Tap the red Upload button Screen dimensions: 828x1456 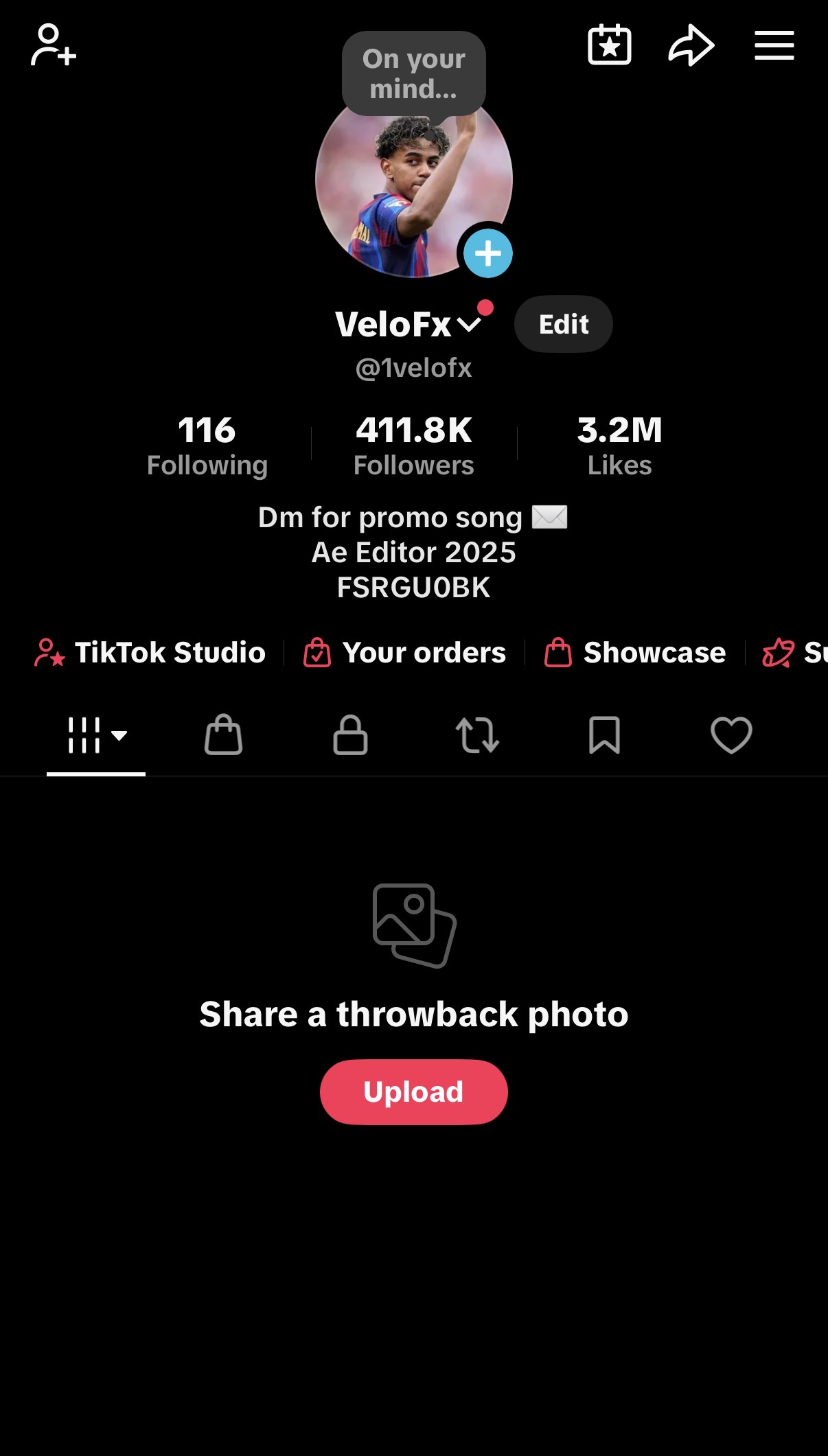[x=414, y=1092]
